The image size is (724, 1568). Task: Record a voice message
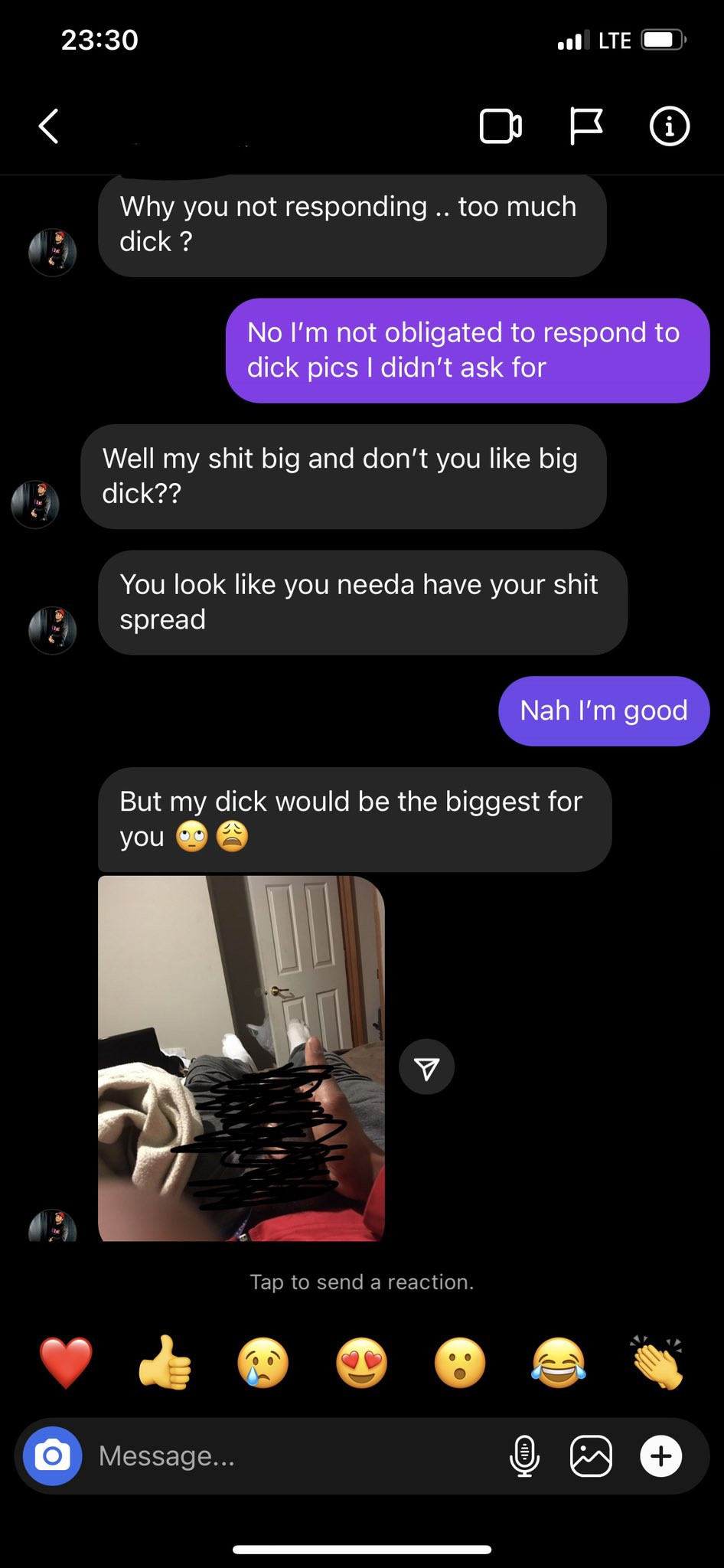524,1455
